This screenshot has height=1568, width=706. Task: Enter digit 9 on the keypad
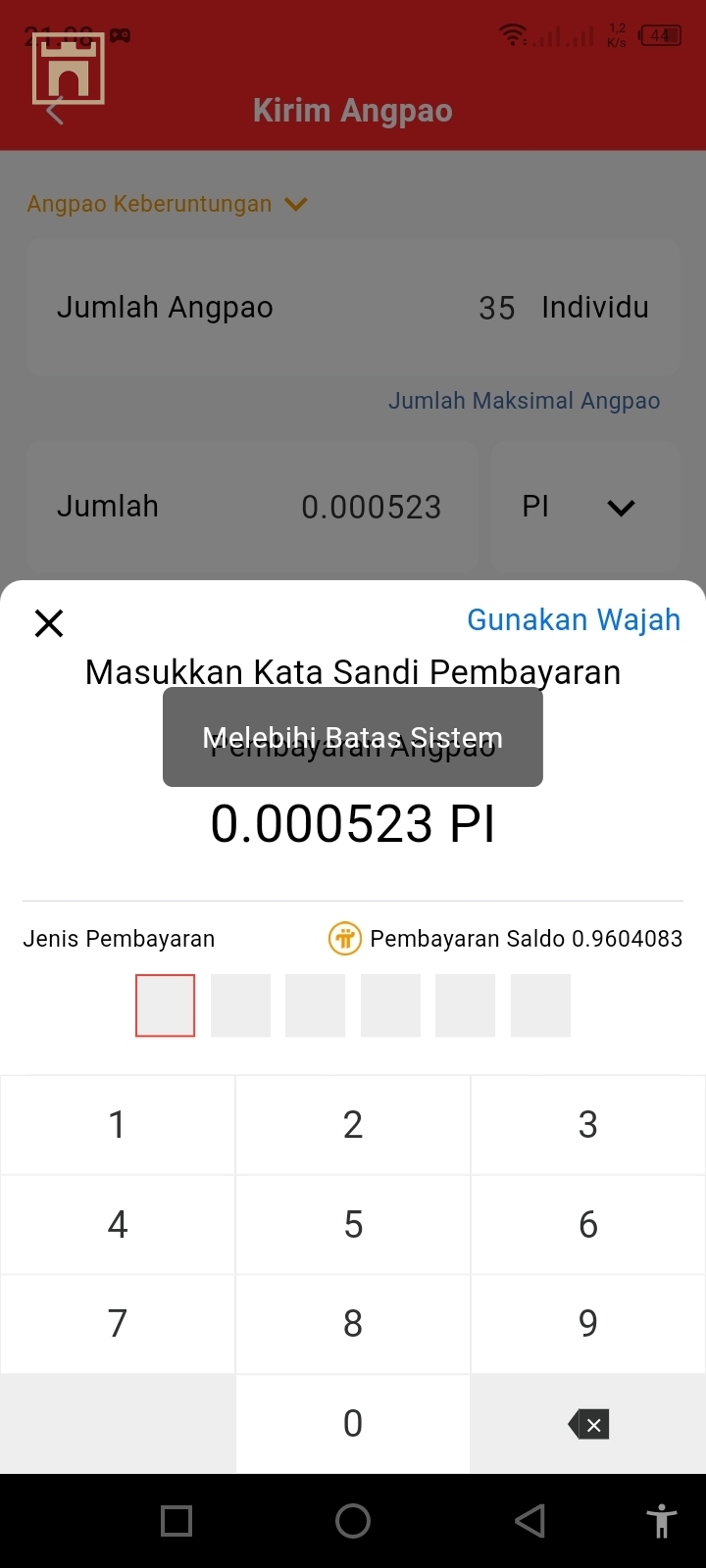(588, 1323)
